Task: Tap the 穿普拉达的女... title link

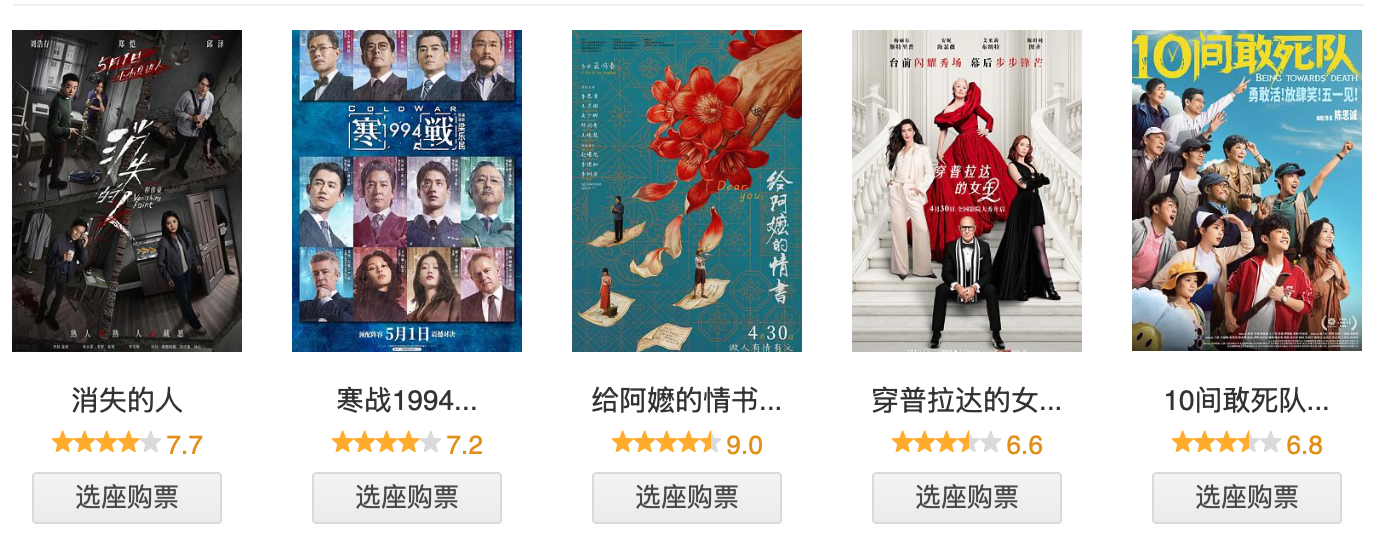Action: [x=967, y=401]
